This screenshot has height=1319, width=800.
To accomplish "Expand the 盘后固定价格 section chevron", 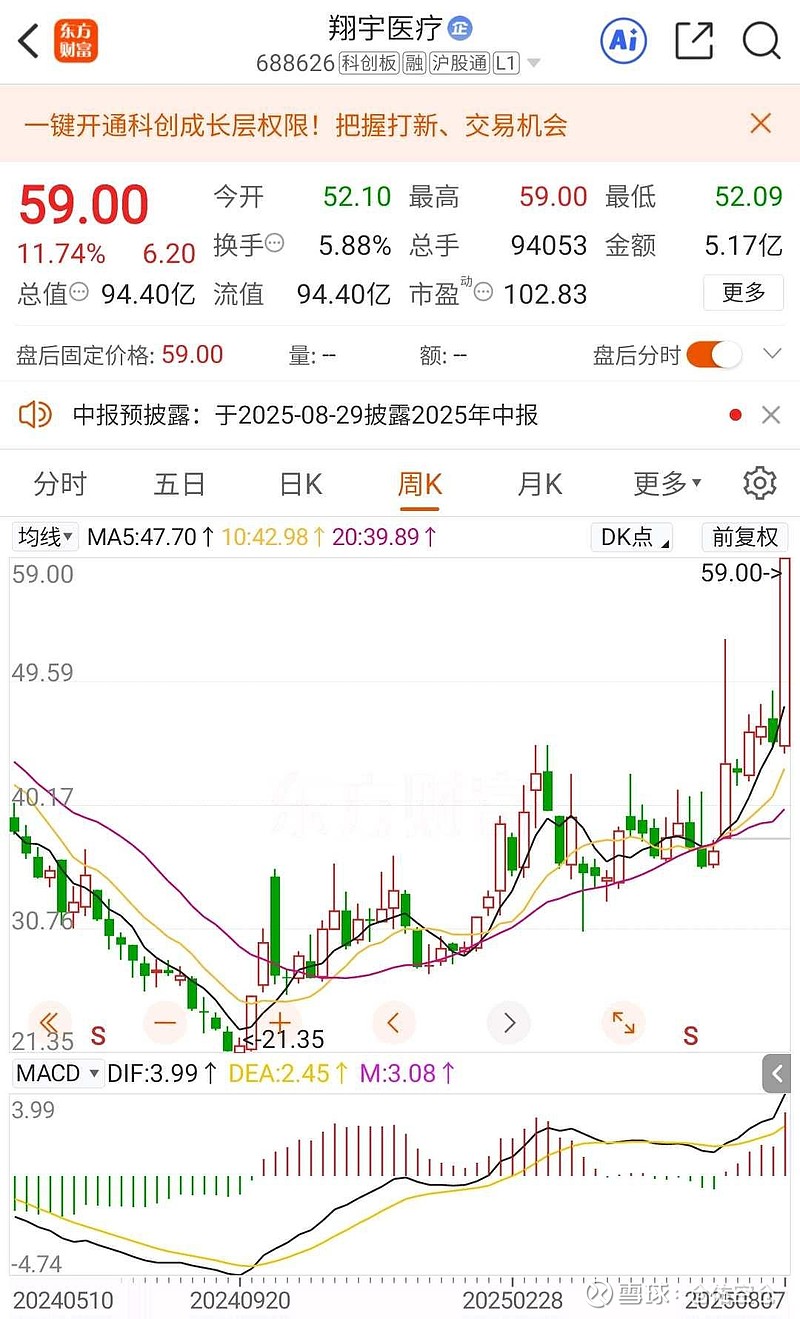I will (x=772, y=354).
